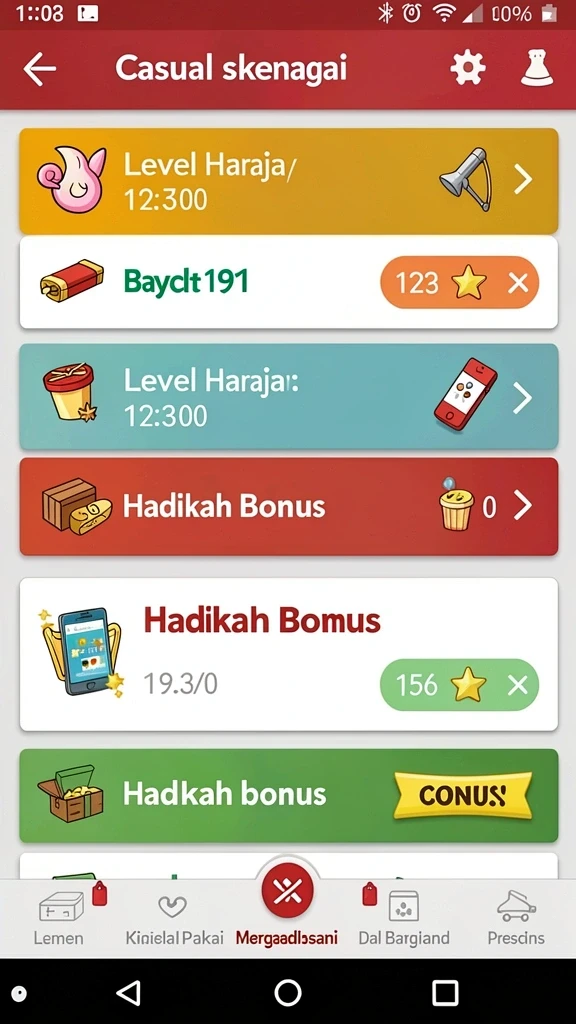576x1024 pixels.
Task: Dismiss the 123 stars pill
Action: point(518,283)
